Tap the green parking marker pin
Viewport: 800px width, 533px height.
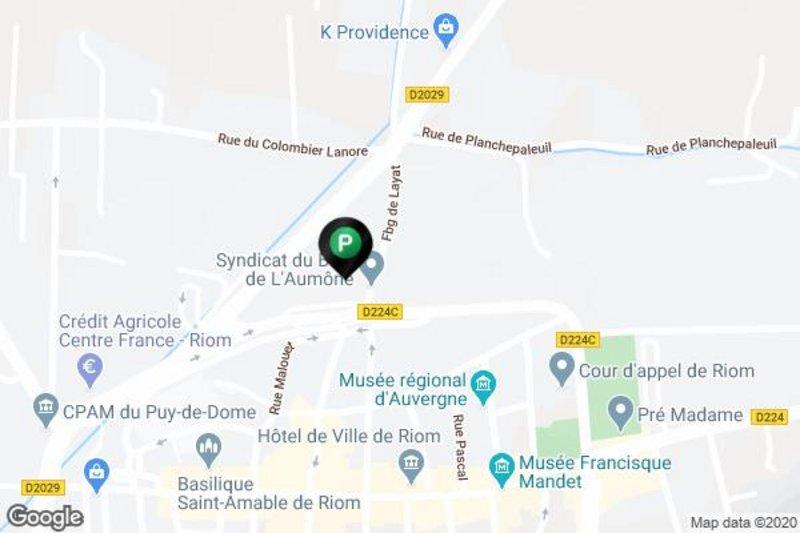(x=345, y=242)
